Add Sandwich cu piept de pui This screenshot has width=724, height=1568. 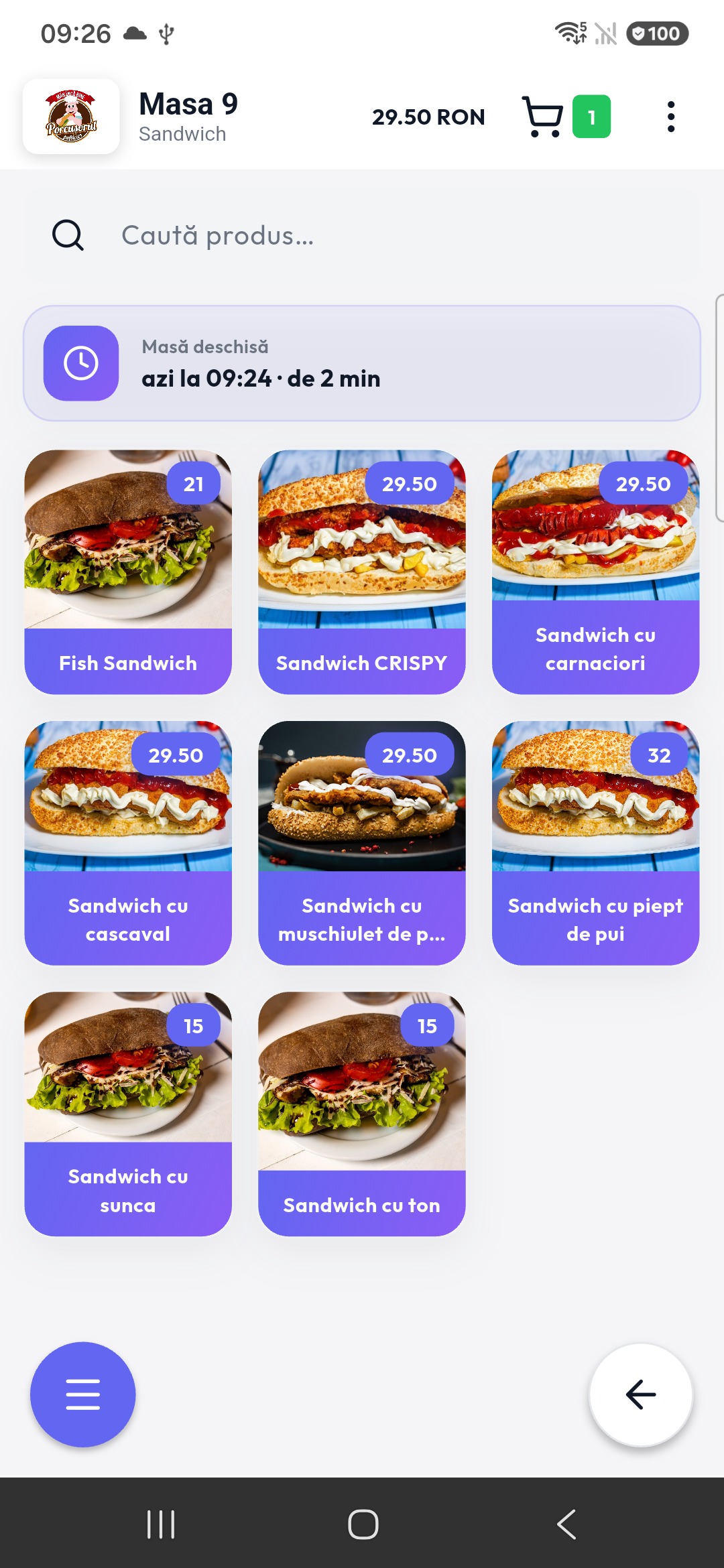pyautogui.click(x=595, y=843)
